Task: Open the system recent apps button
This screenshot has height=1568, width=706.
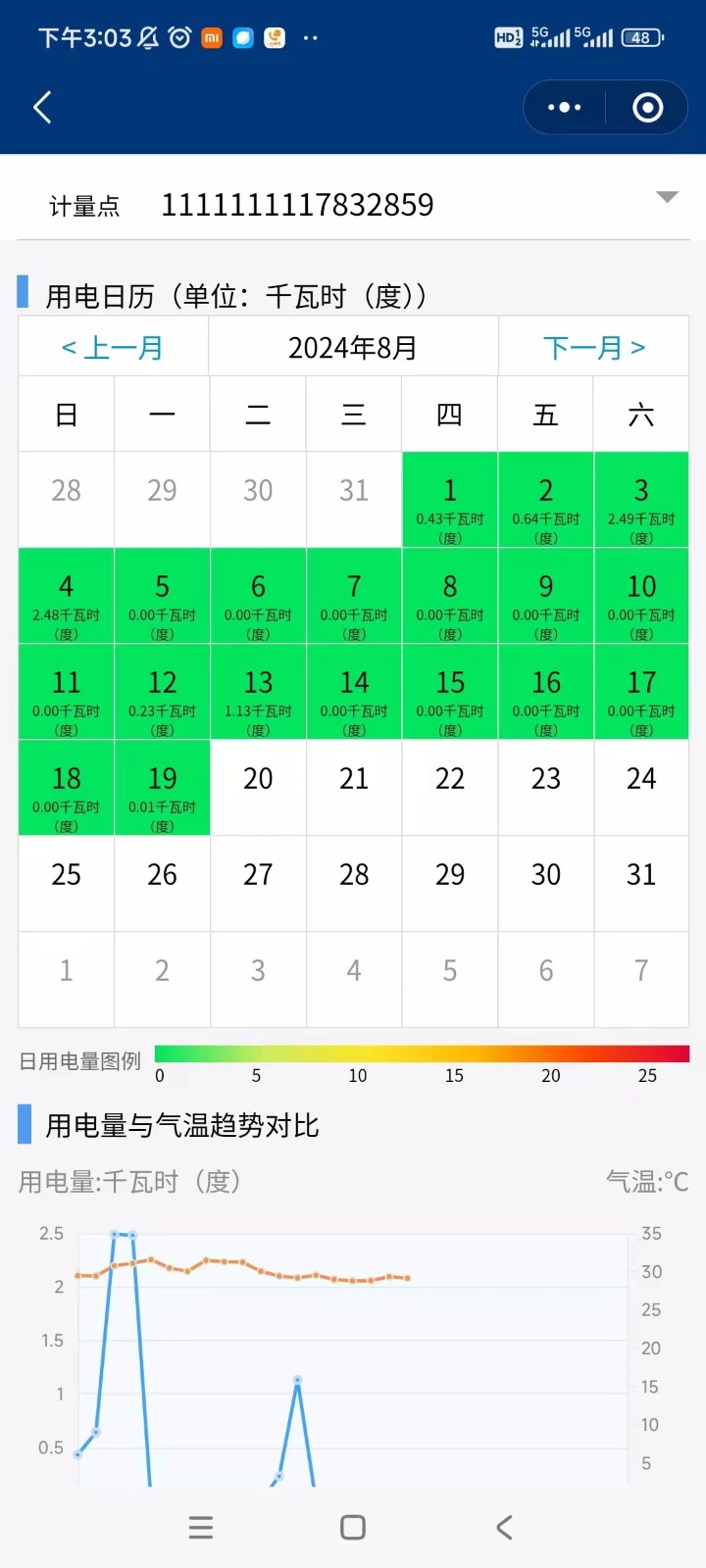Action: (201, 1527)
